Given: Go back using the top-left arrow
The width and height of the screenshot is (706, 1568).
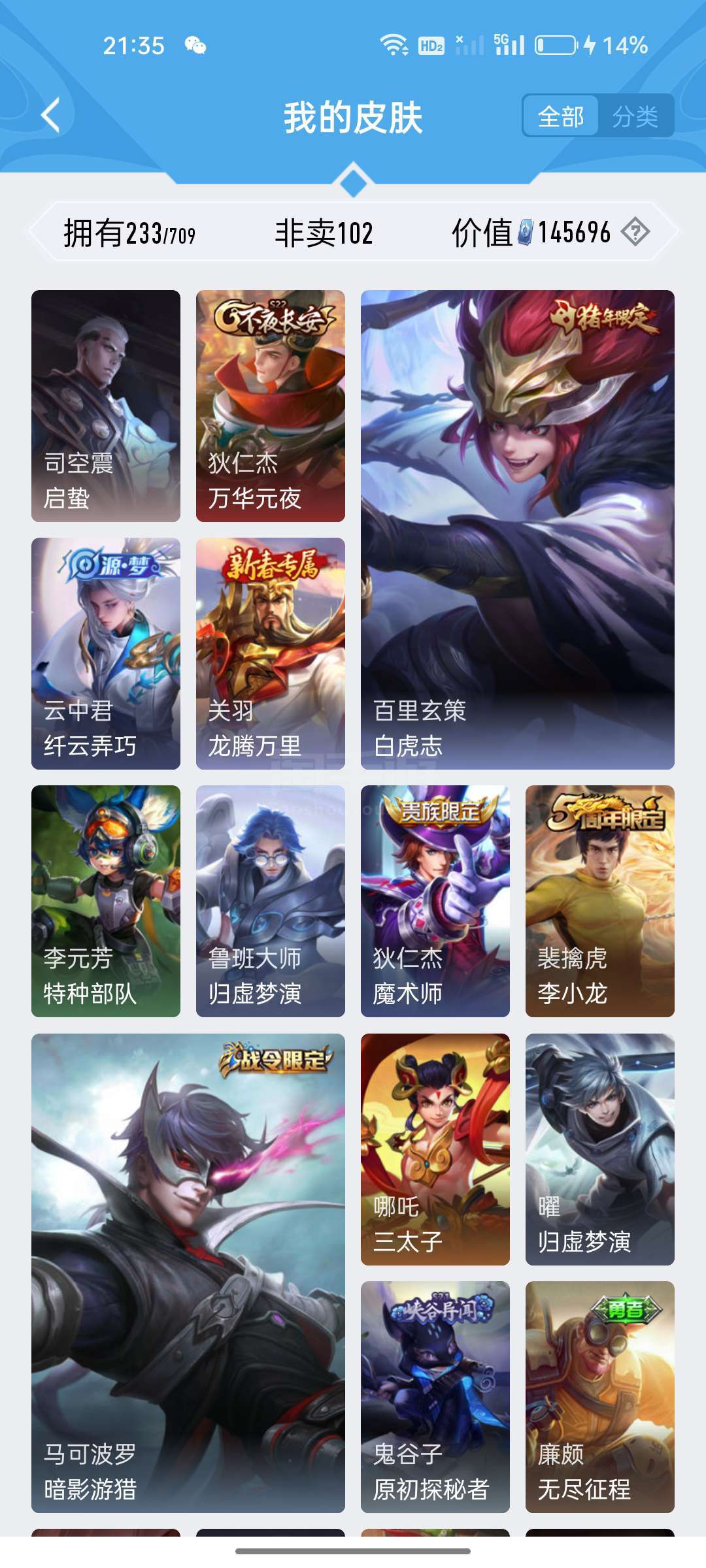Looking at the screenshot, I should [x=51, y=116].
